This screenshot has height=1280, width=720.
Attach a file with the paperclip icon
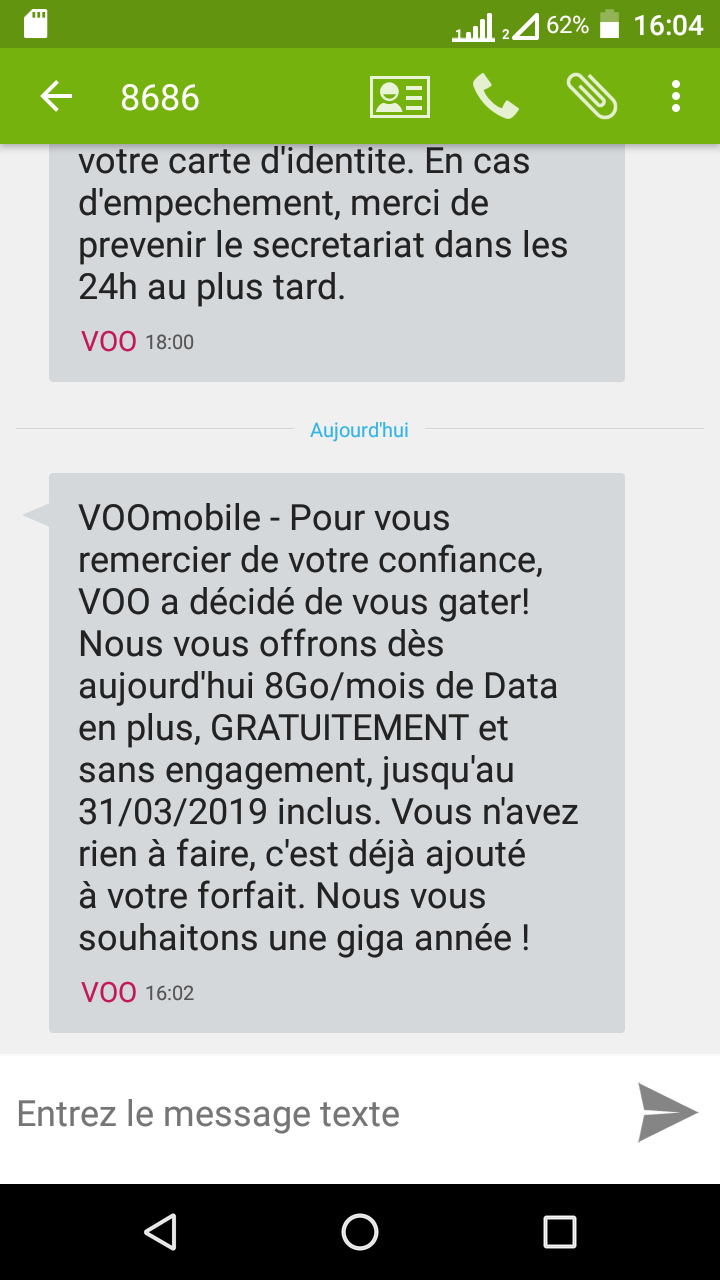click(x=591, y=97)
